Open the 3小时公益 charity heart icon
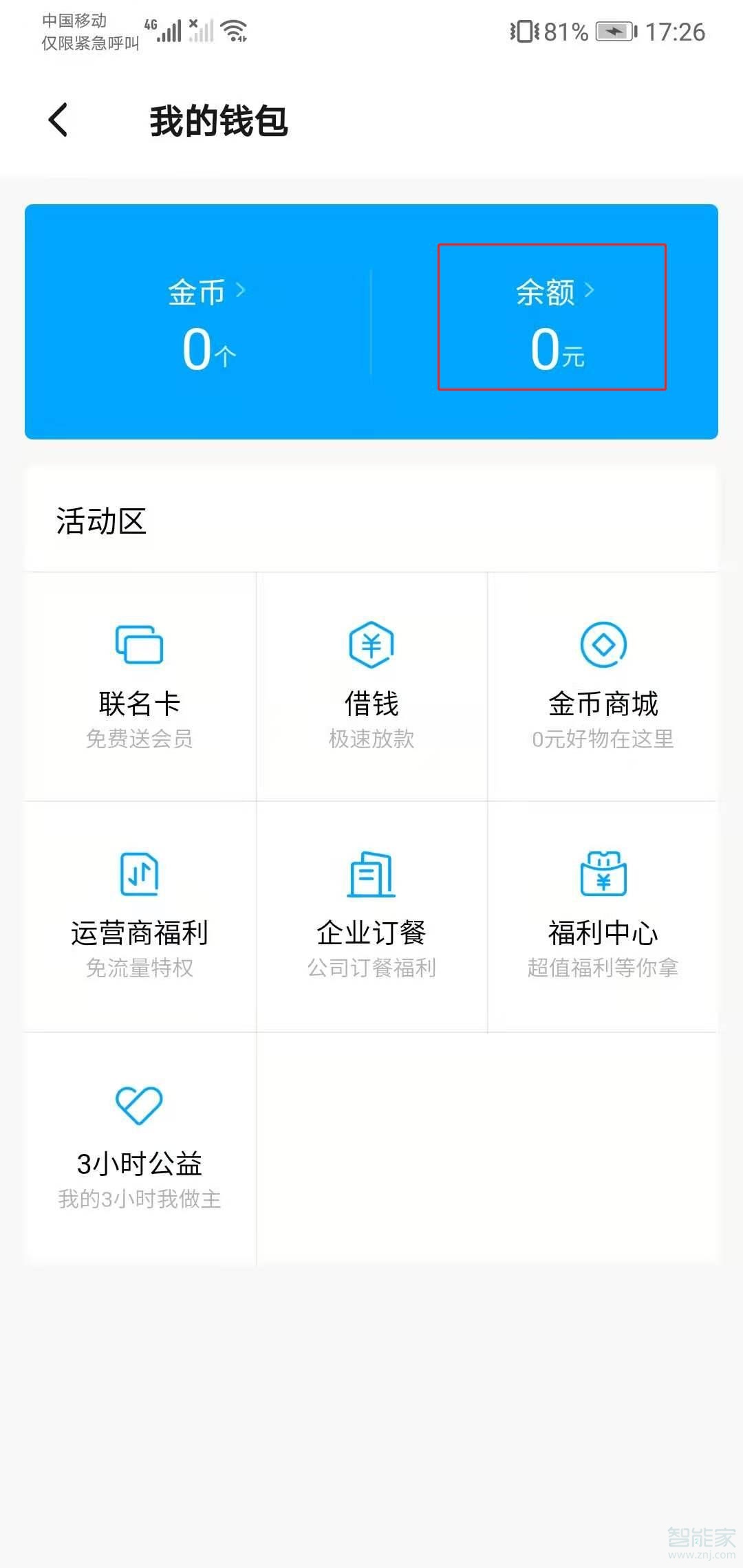The image size is (743, 1568). coord(139,1104)
